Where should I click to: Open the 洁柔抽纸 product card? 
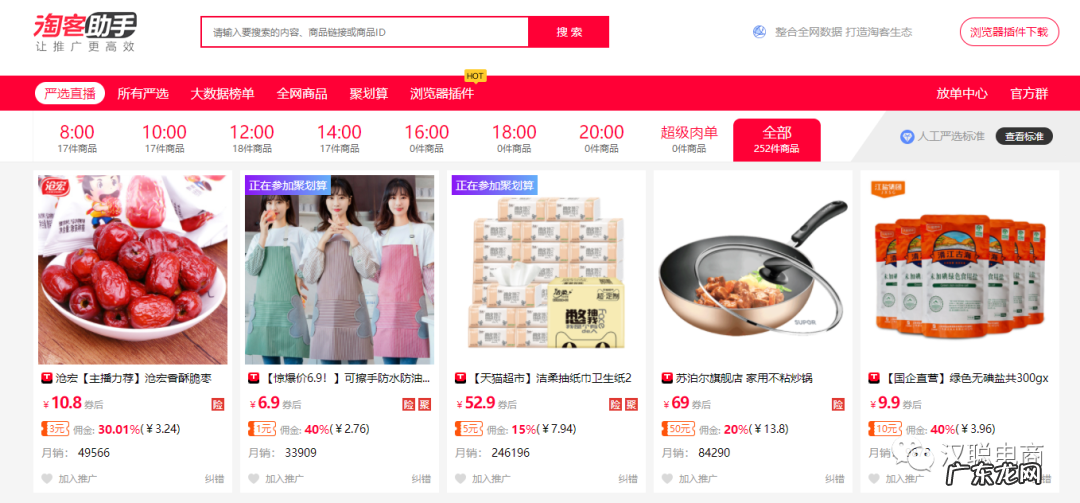(545, 268)
